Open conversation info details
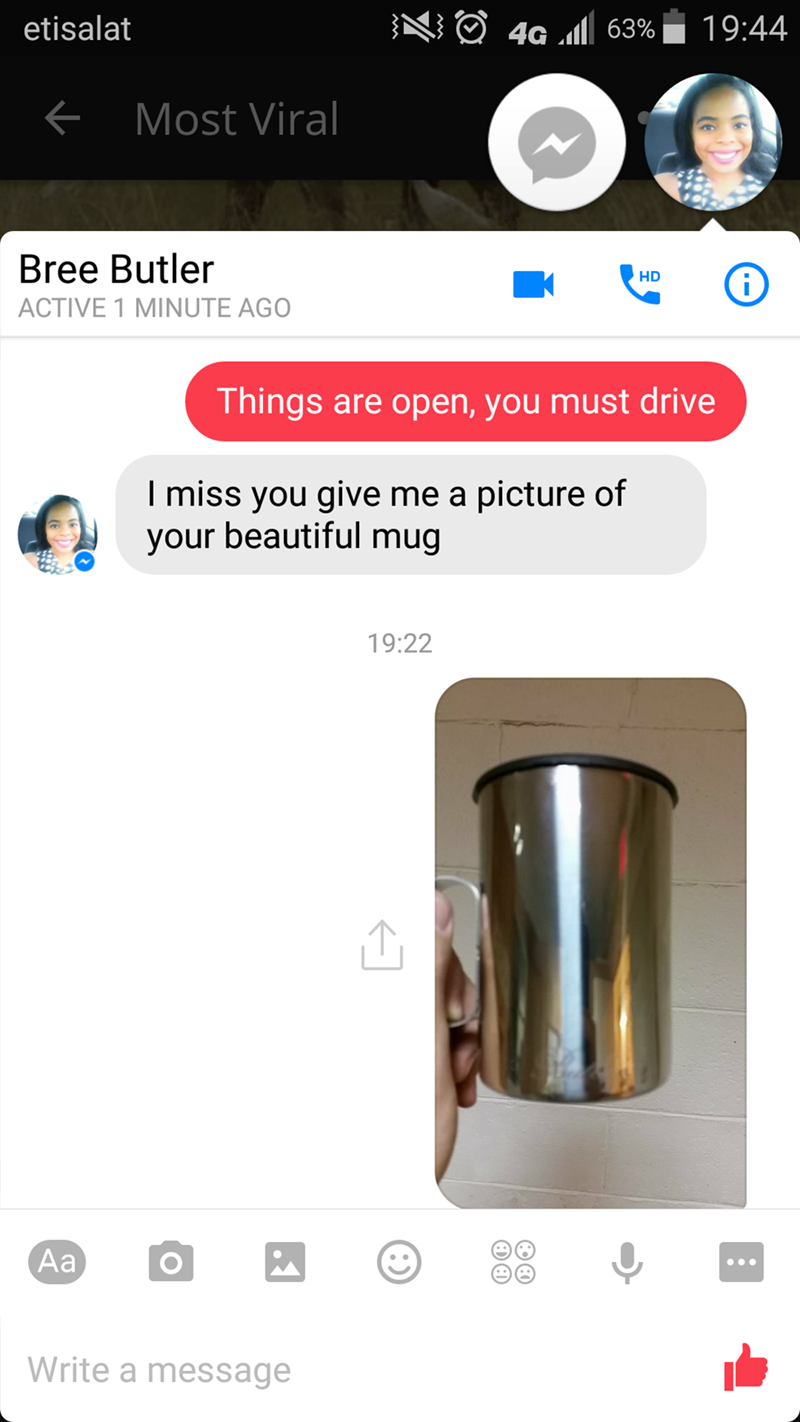 pyautogui.click(x=746, y=285)
